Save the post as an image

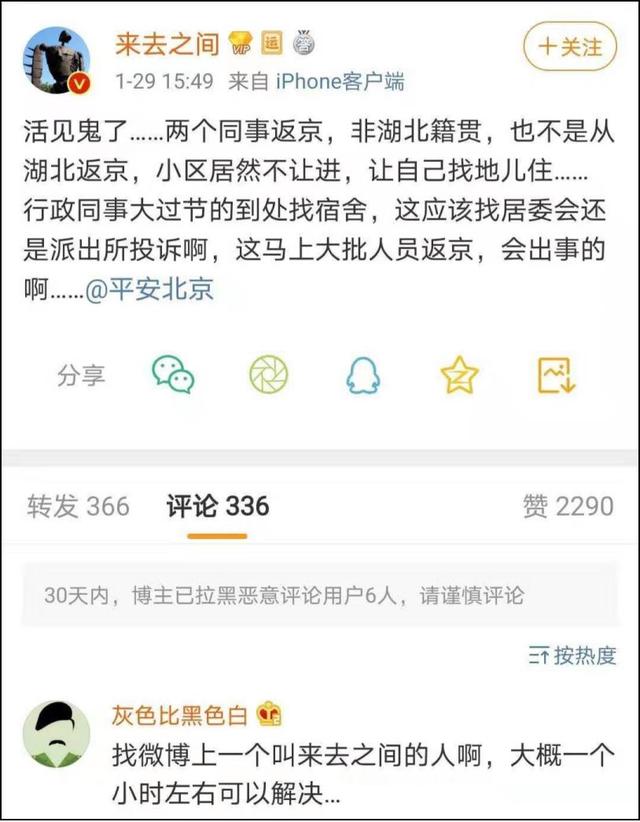click(557, 375)
